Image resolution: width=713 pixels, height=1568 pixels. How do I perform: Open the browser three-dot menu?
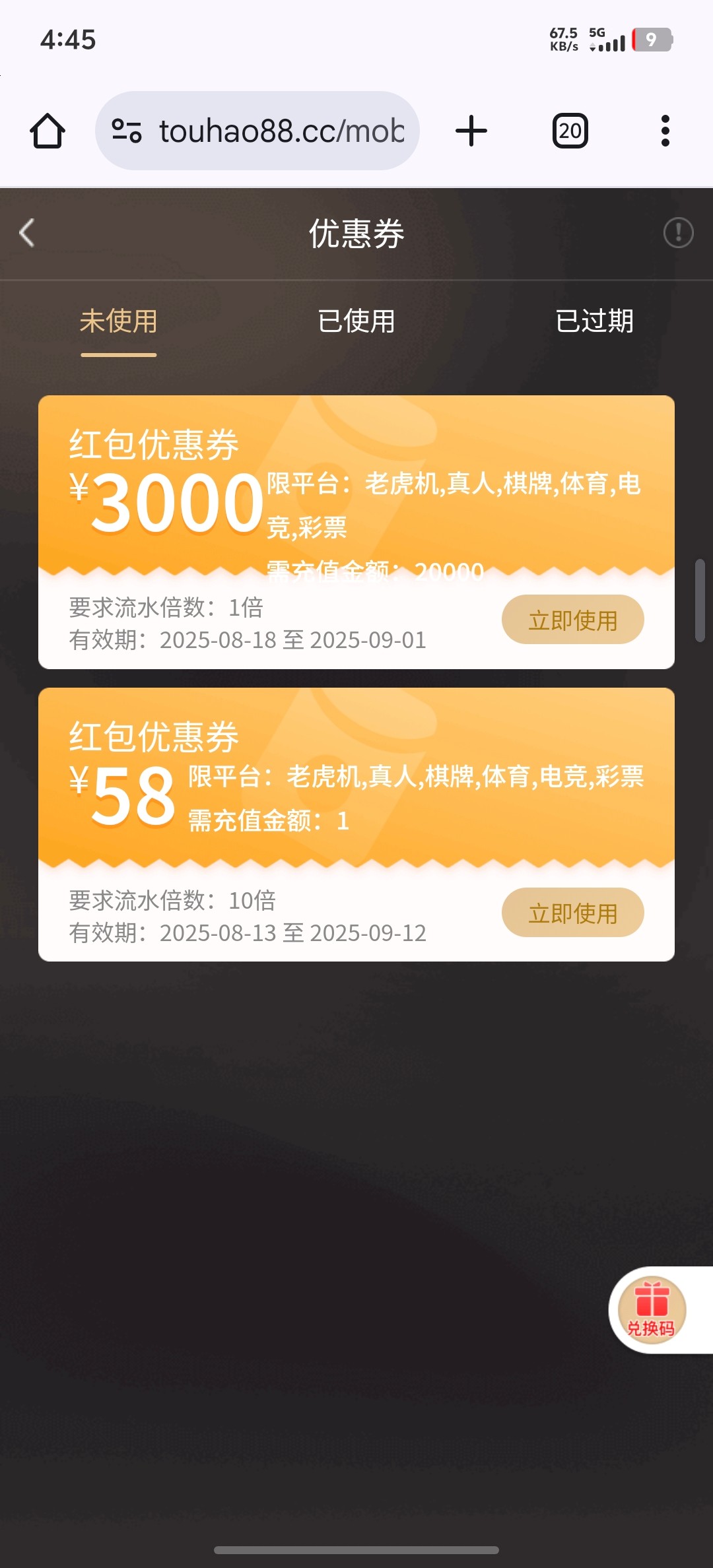[x=665, y=130]
